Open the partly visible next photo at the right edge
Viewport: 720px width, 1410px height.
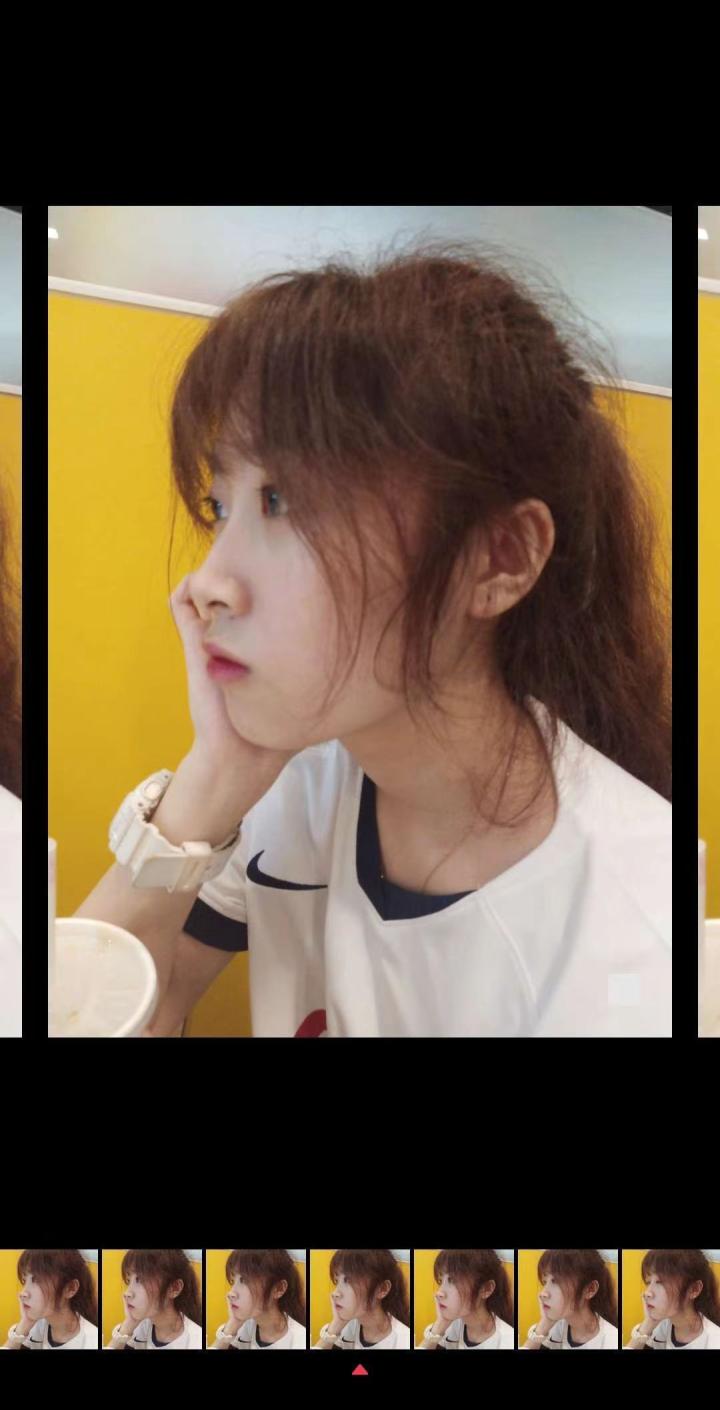tap(708, 620)
